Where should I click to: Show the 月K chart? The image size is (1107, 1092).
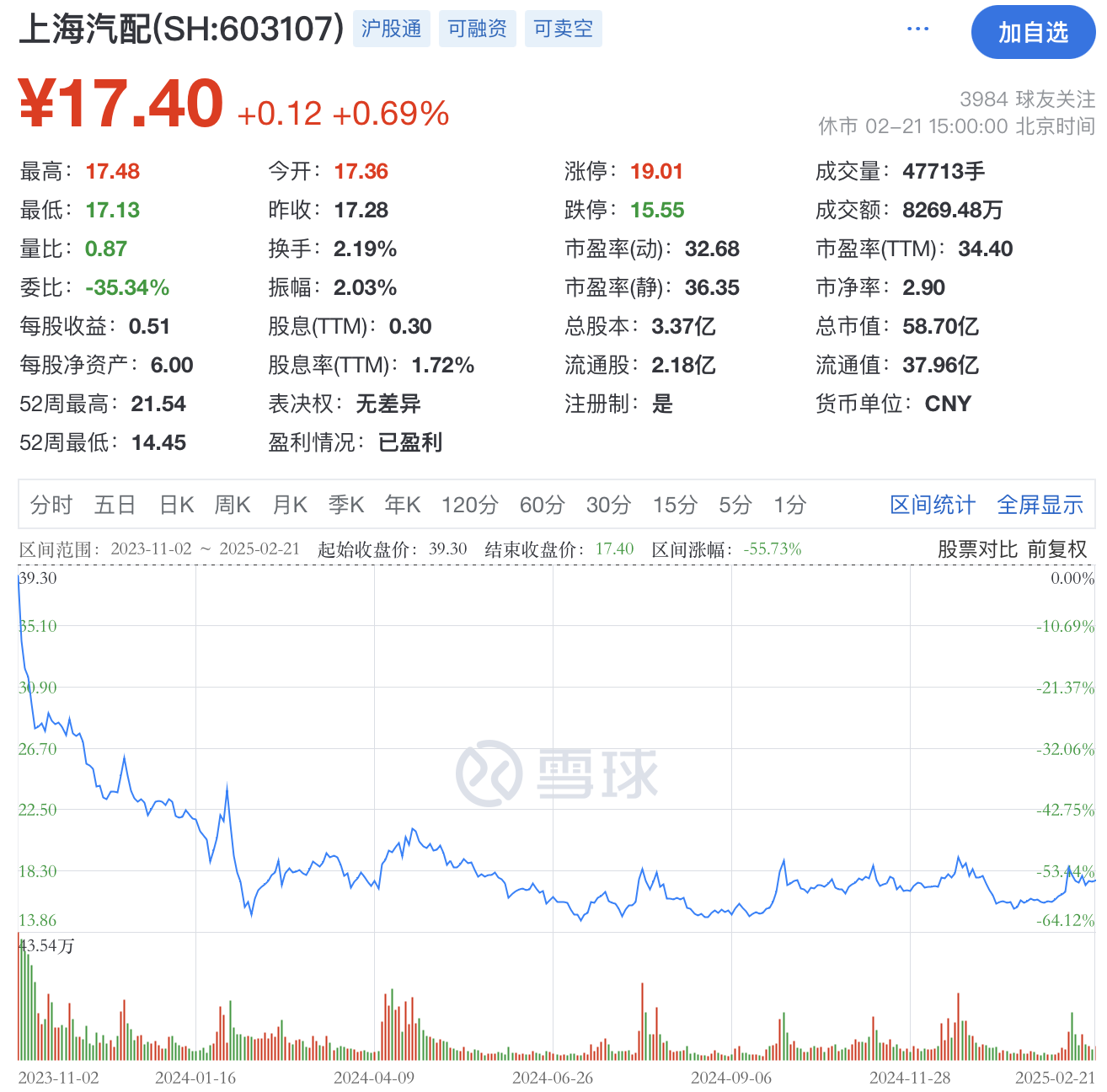290,505
